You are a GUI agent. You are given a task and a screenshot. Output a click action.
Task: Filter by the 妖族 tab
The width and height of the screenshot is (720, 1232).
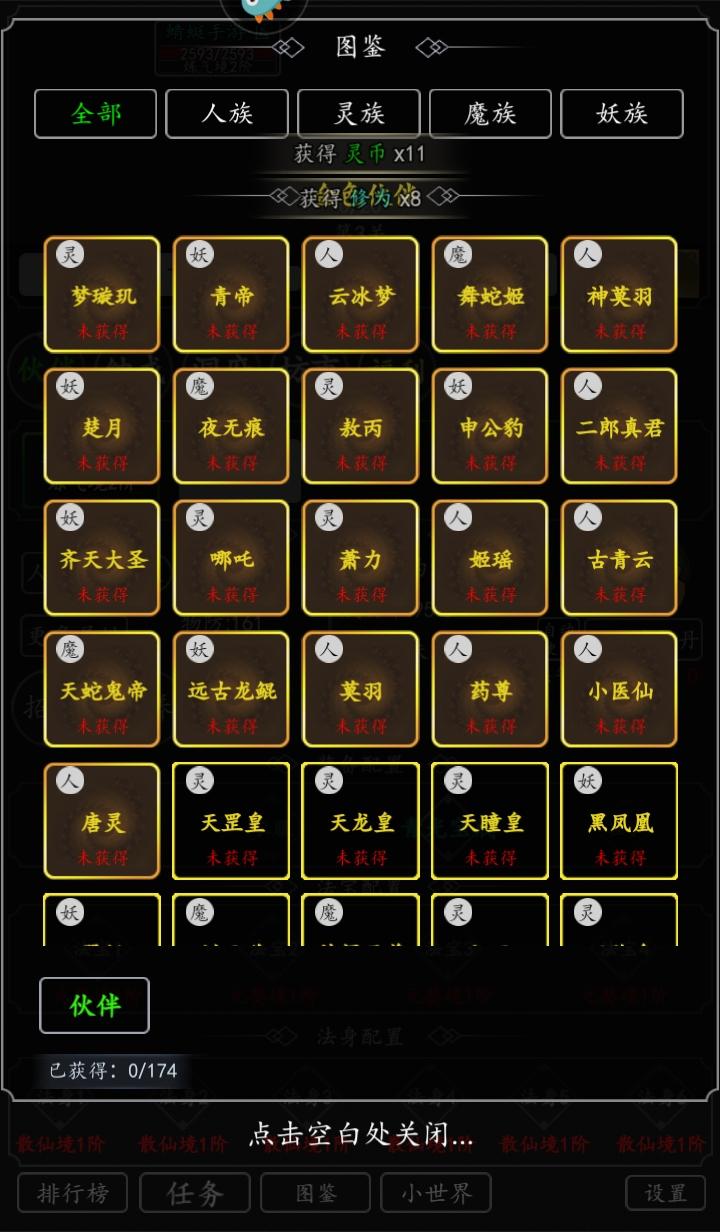point(621,114)
